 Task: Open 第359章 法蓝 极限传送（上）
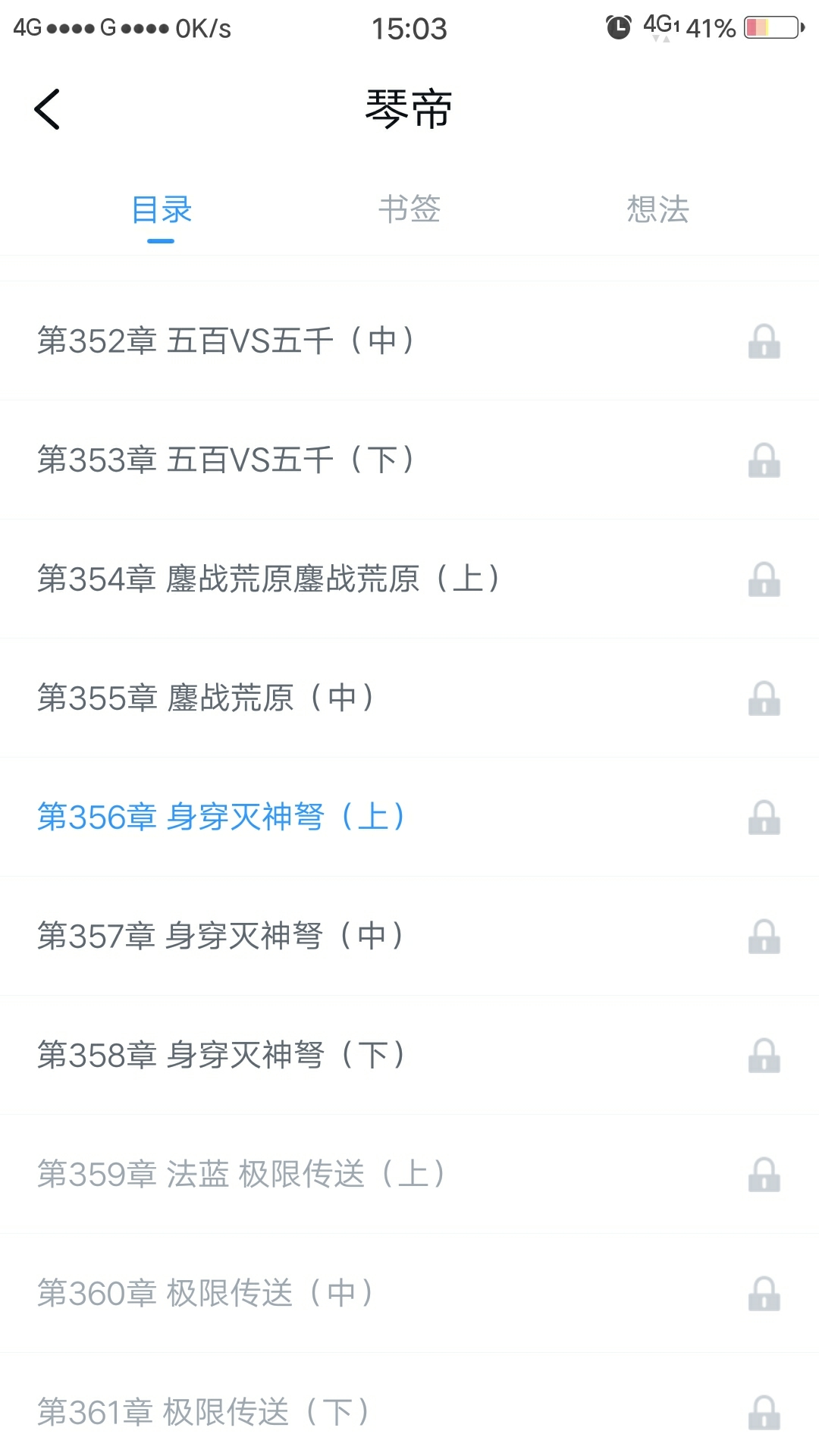click(241, 1175)
